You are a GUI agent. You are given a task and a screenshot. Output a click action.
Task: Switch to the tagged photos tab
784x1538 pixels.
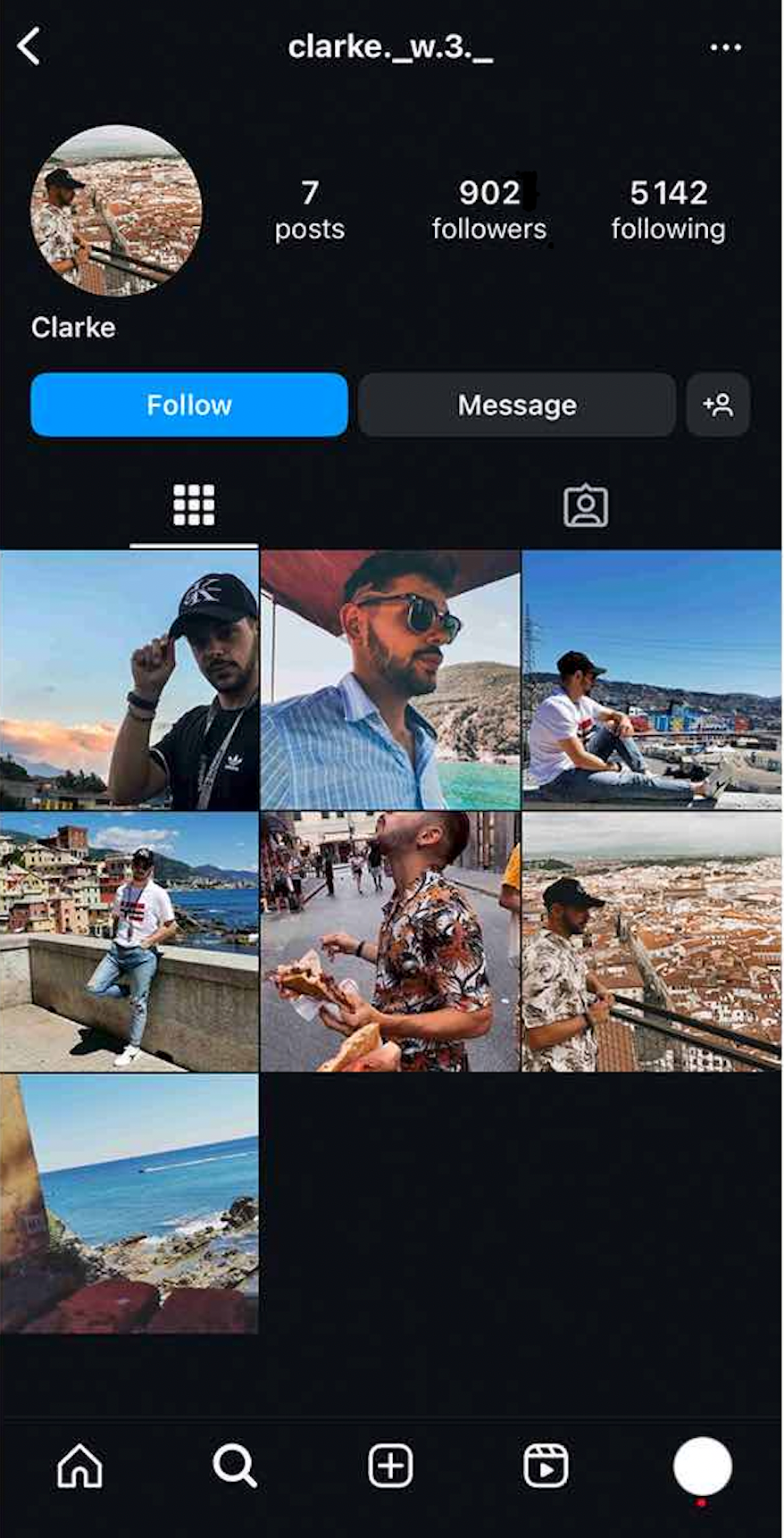(x=586, y=506)
